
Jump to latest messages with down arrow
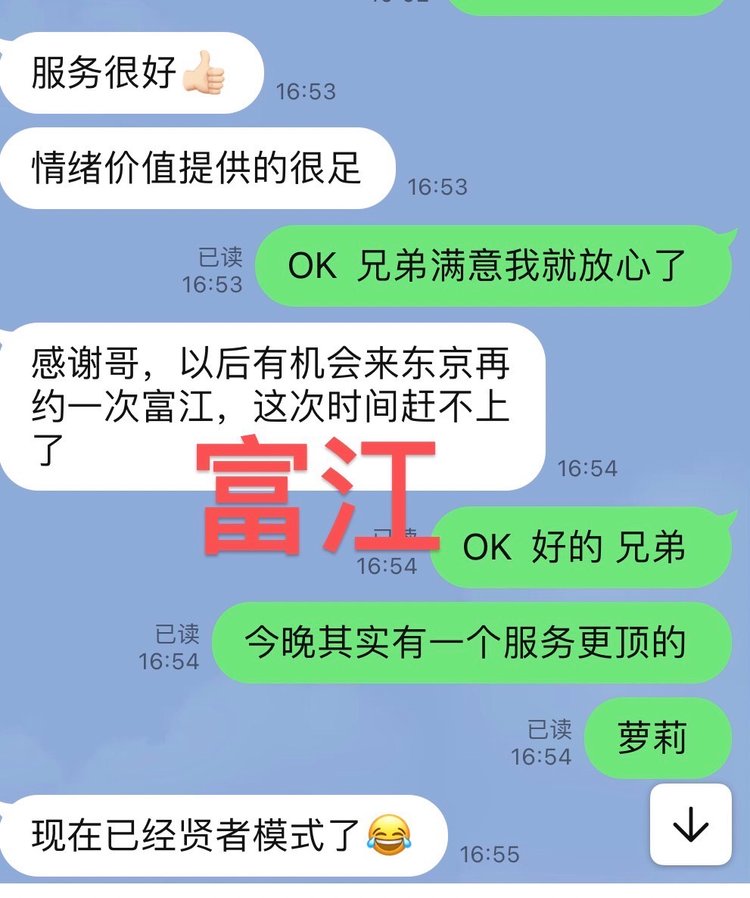(x=690, y=826)
